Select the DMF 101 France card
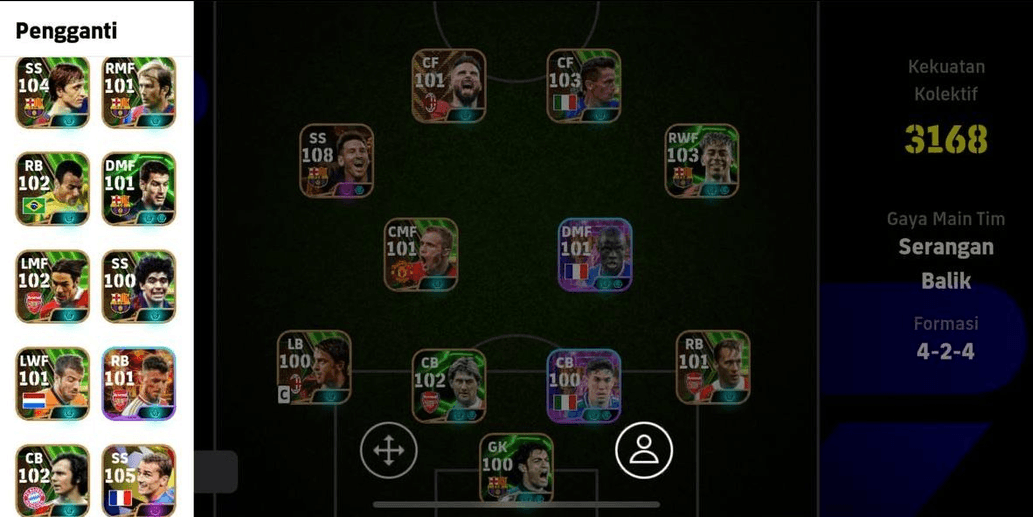The image size is (1033, 517). 595,254
